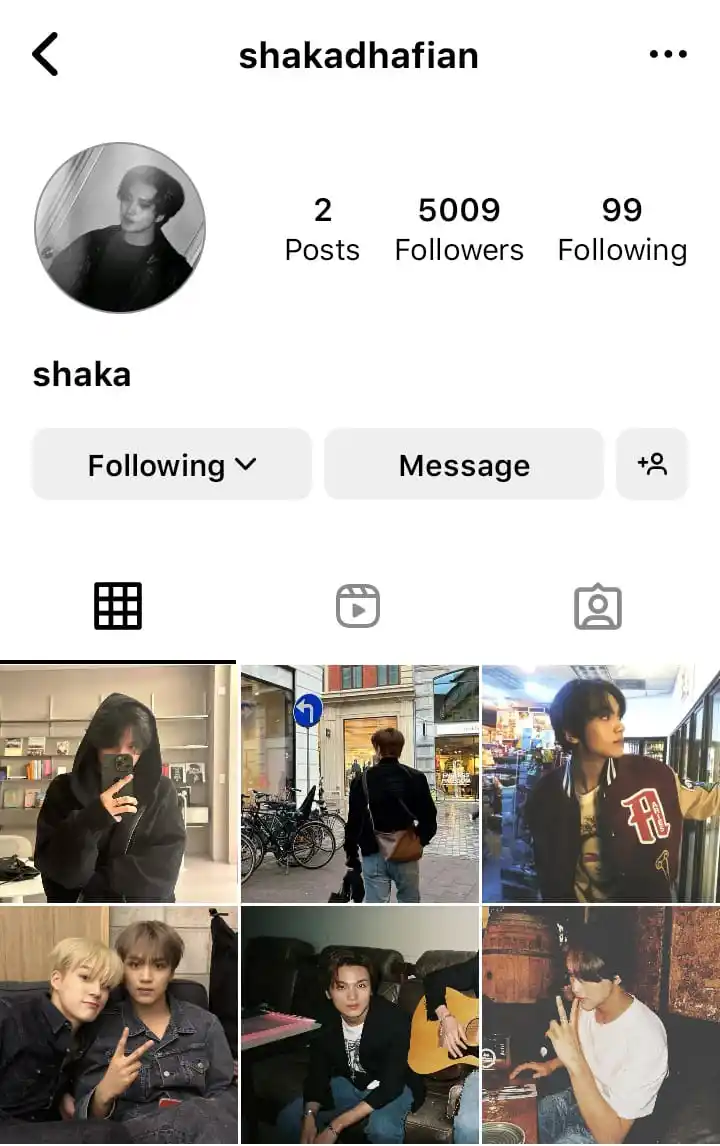View the 99 following list

[x=622, y=229]
